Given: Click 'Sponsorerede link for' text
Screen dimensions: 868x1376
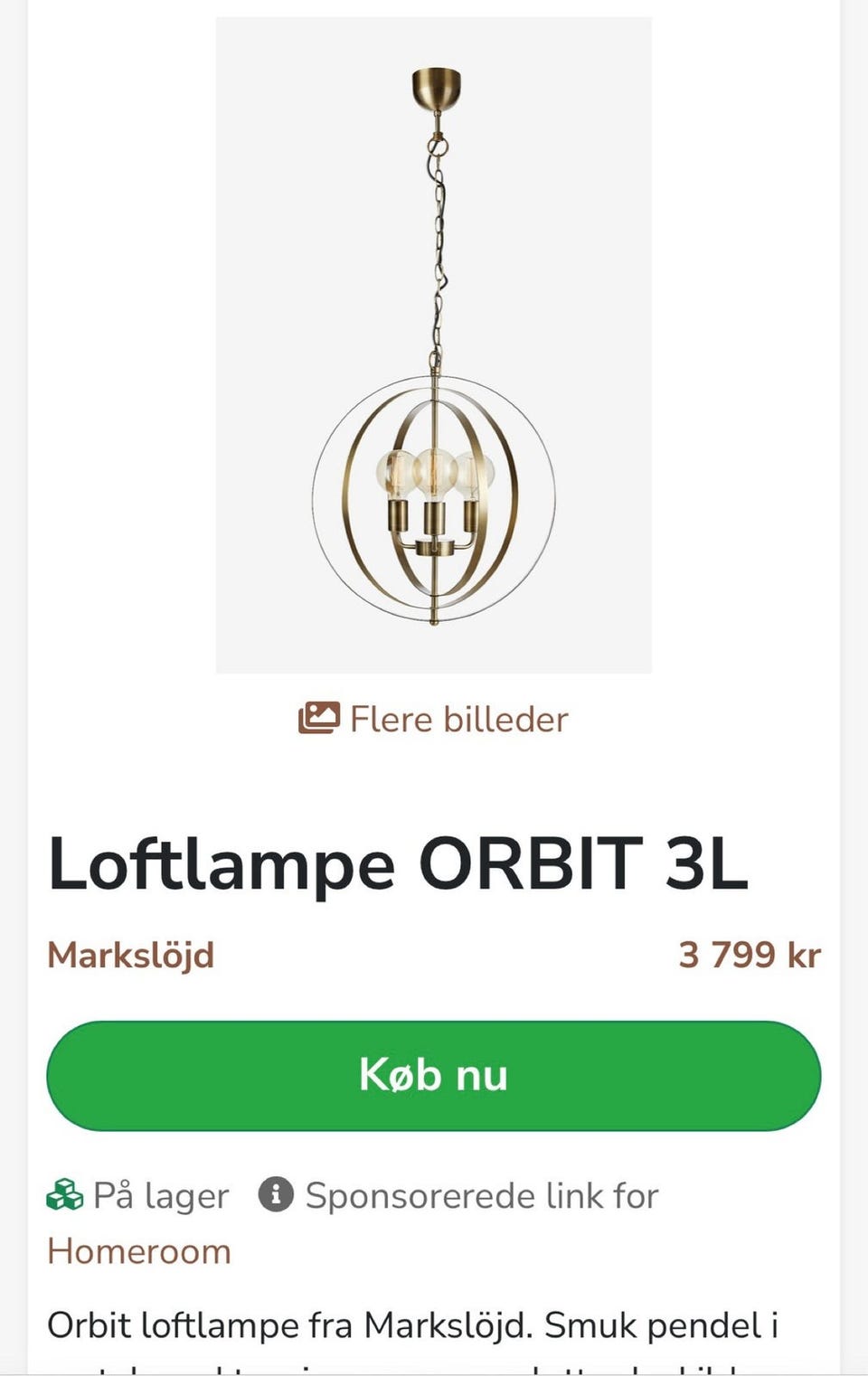Looking at the screenshot, I should [x=482, y=1194].
